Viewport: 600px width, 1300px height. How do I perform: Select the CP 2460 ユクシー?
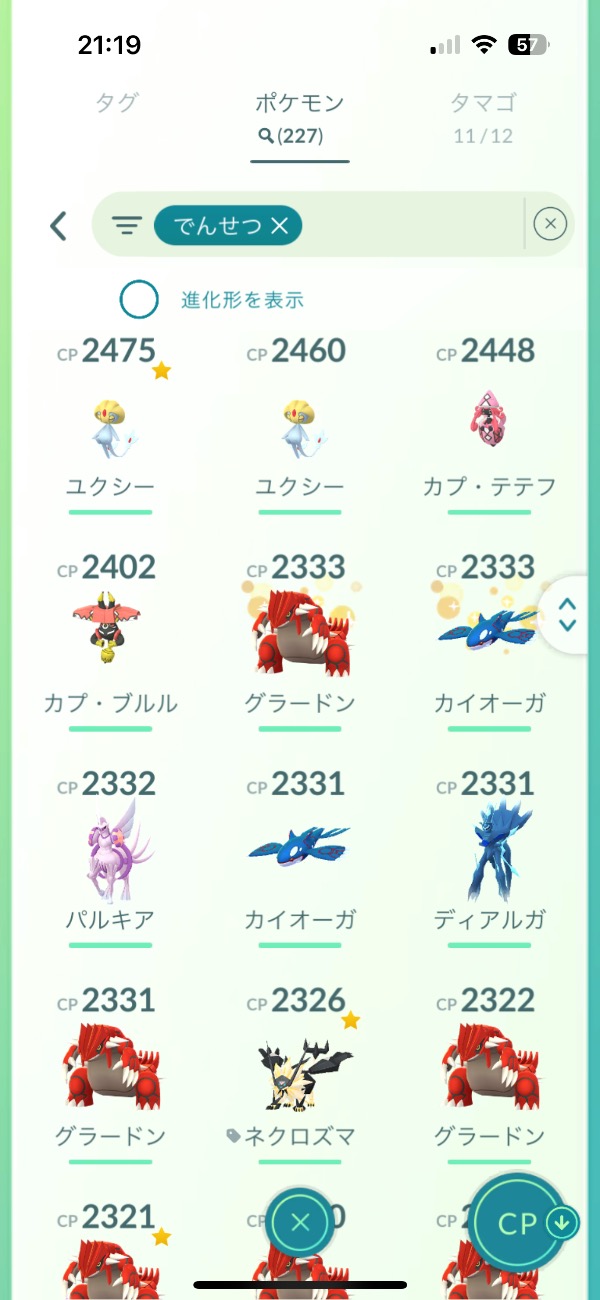click(x=300, y=430)
